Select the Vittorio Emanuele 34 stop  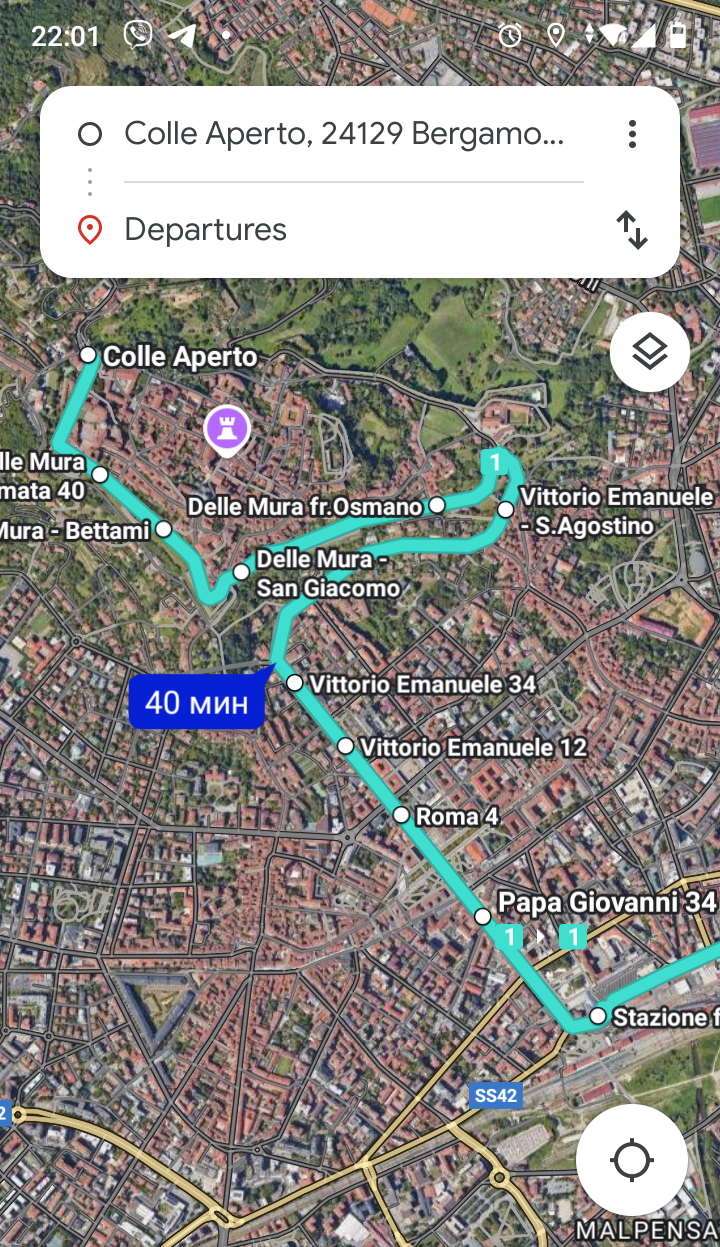point(295,683)
